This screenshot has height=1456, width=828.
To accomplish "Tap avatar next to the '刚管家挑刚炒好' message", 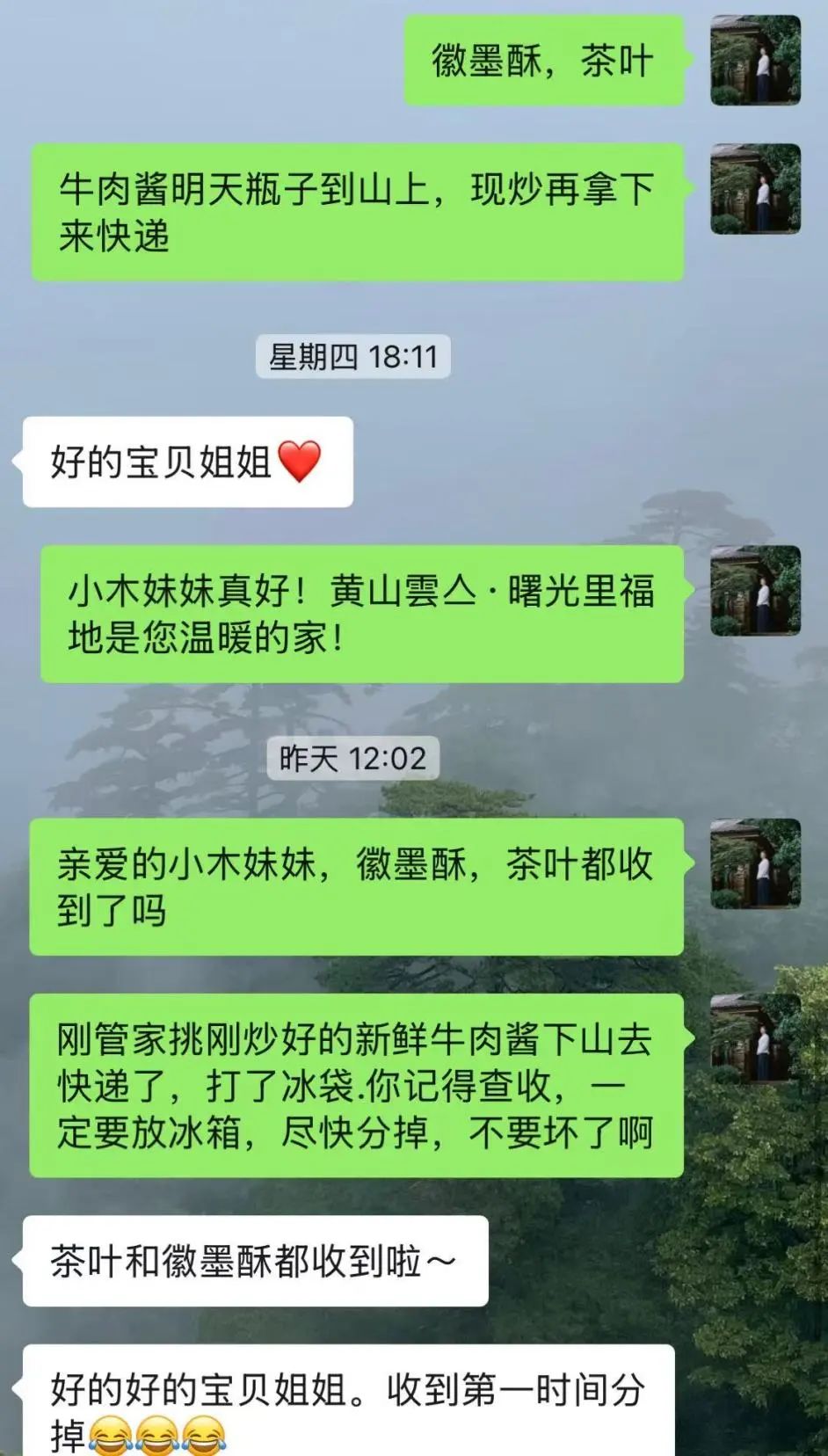I will tap(755, 1038).
